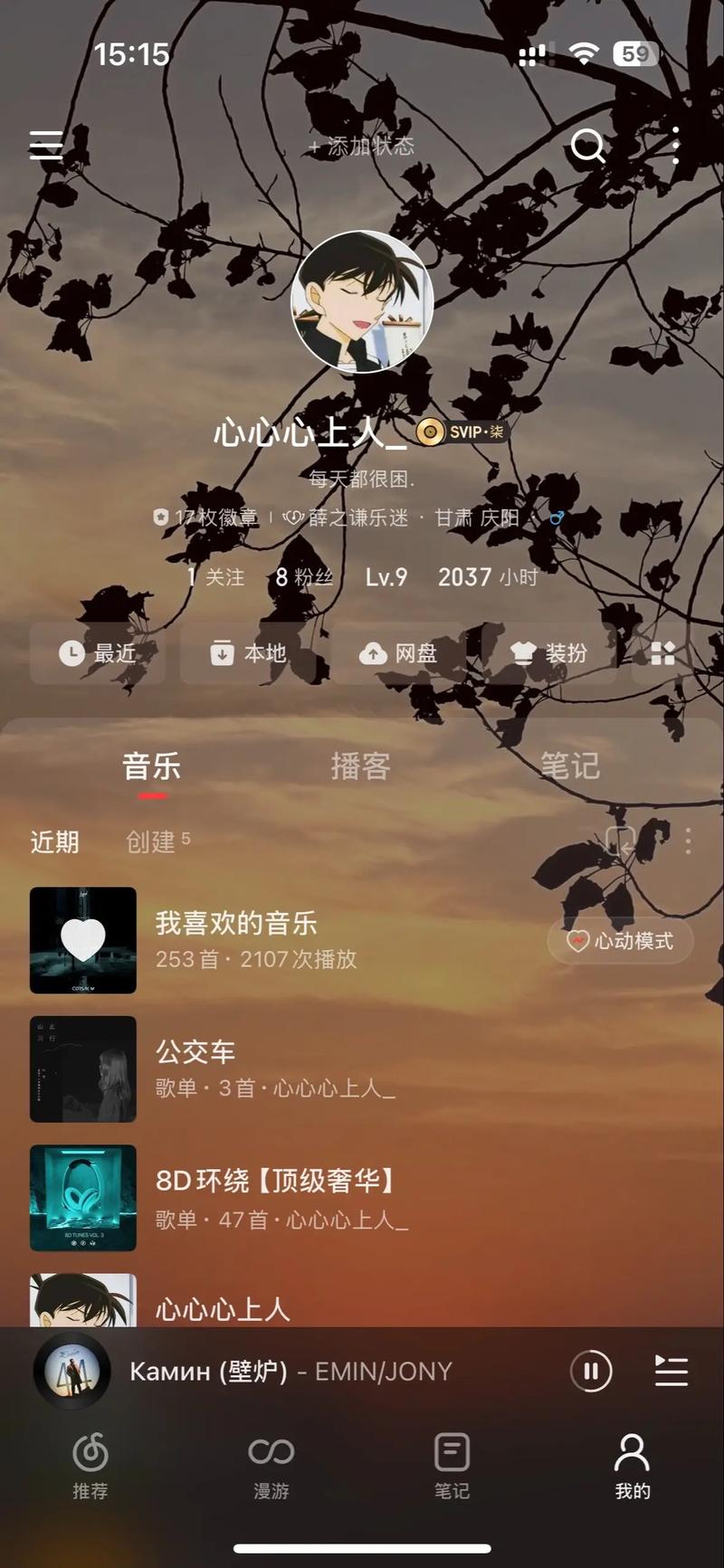Viewport: 724px width, 1568px height.
Task: Click the 最近 (Recent) icon button
Action: click(x=97, y=653)
